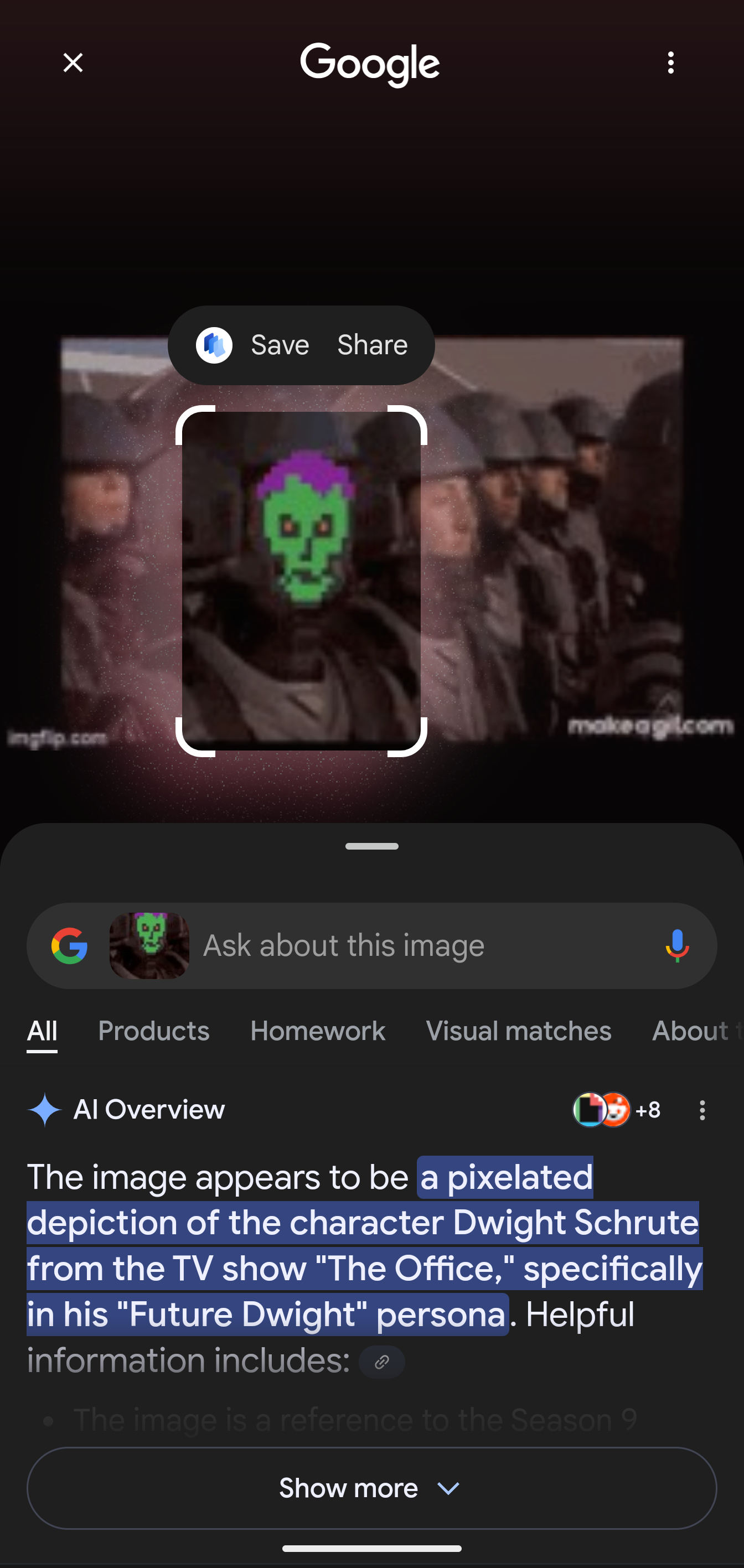This screenshot has height=1568, width=744.
Task: Expand the overview with Show more
Action: (x=372, y=1488)
